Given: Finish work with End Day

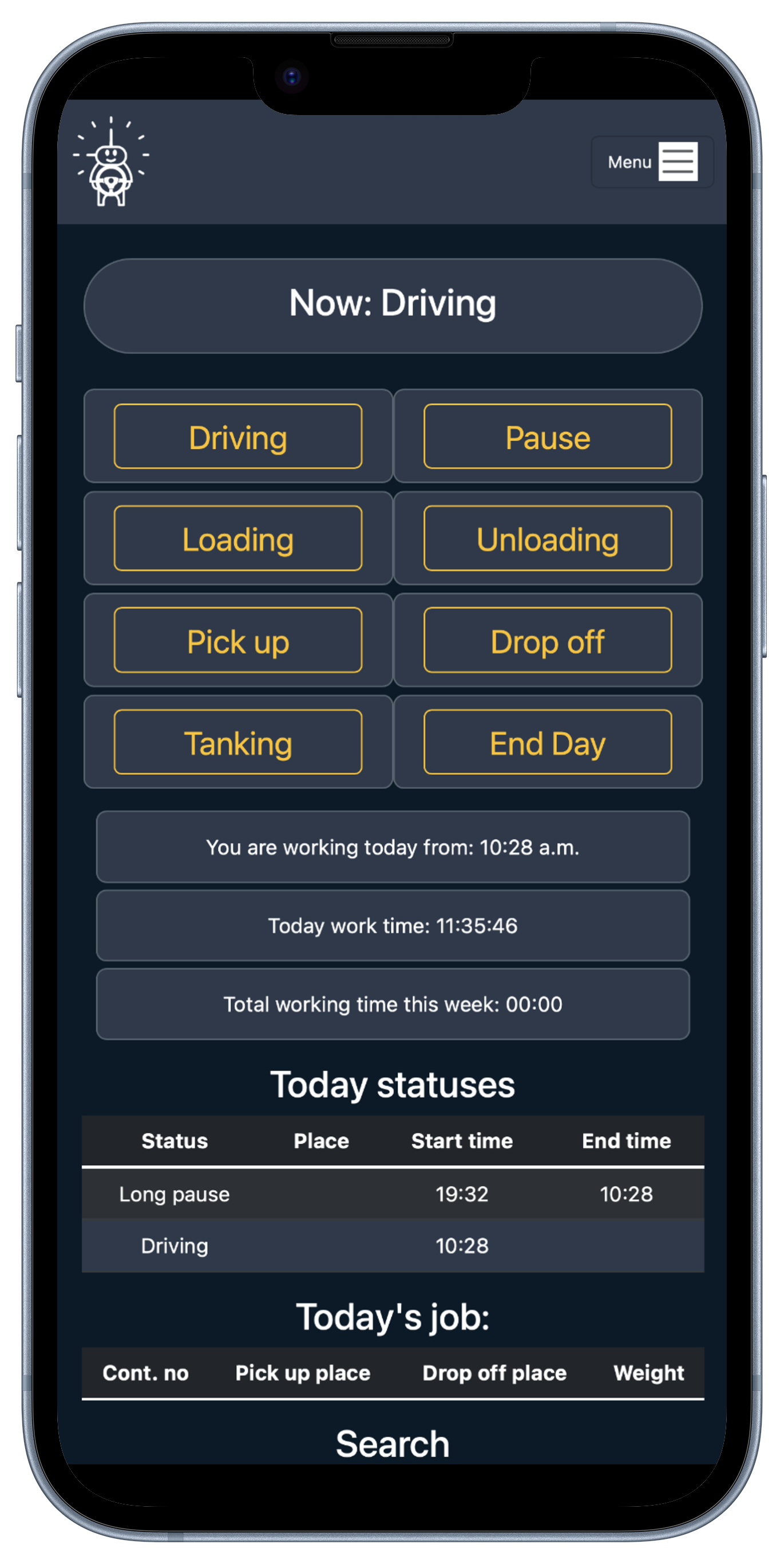Looking at the screenshot, I should 547,742.
